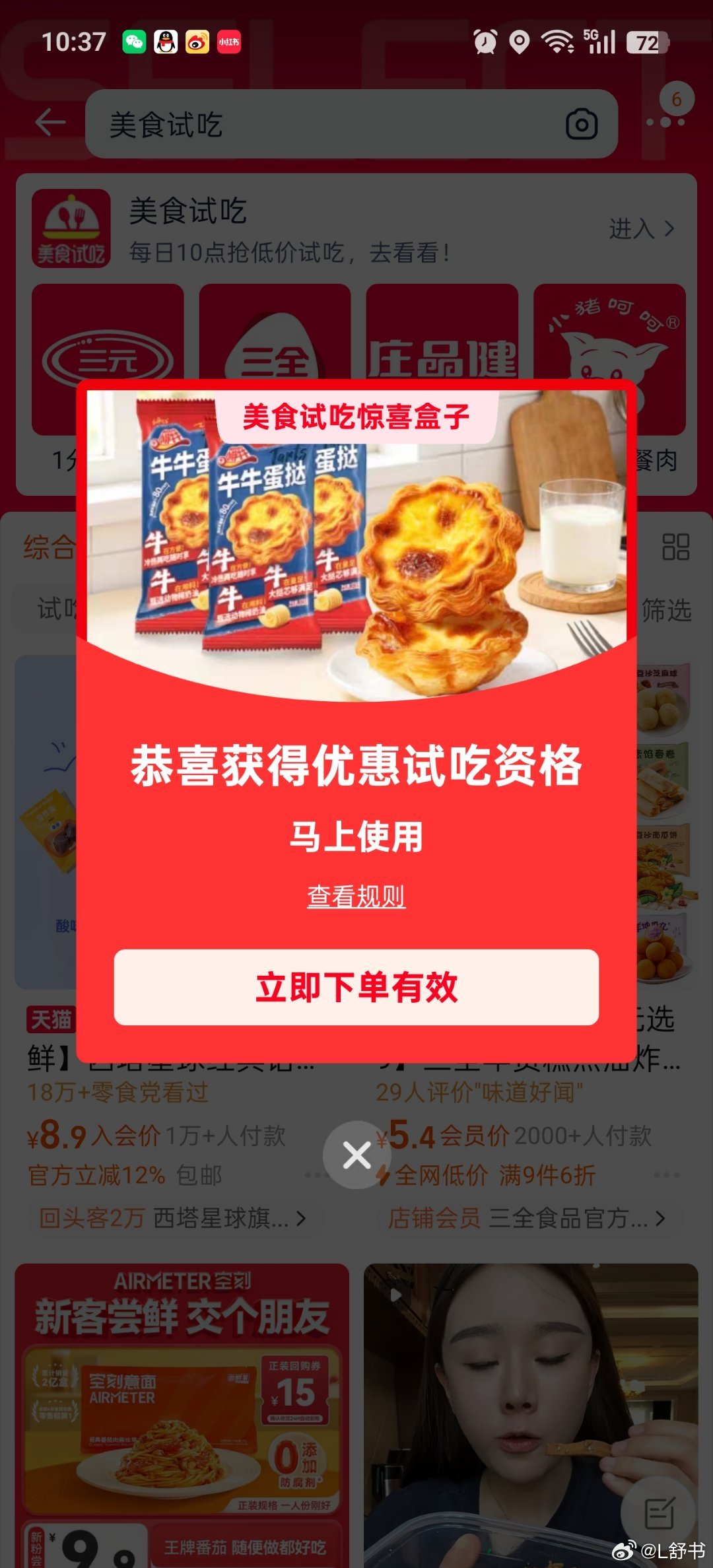Switch the listing to grid layout icon
Viewport: 713px width, 1568px height.
click(675, 547)
